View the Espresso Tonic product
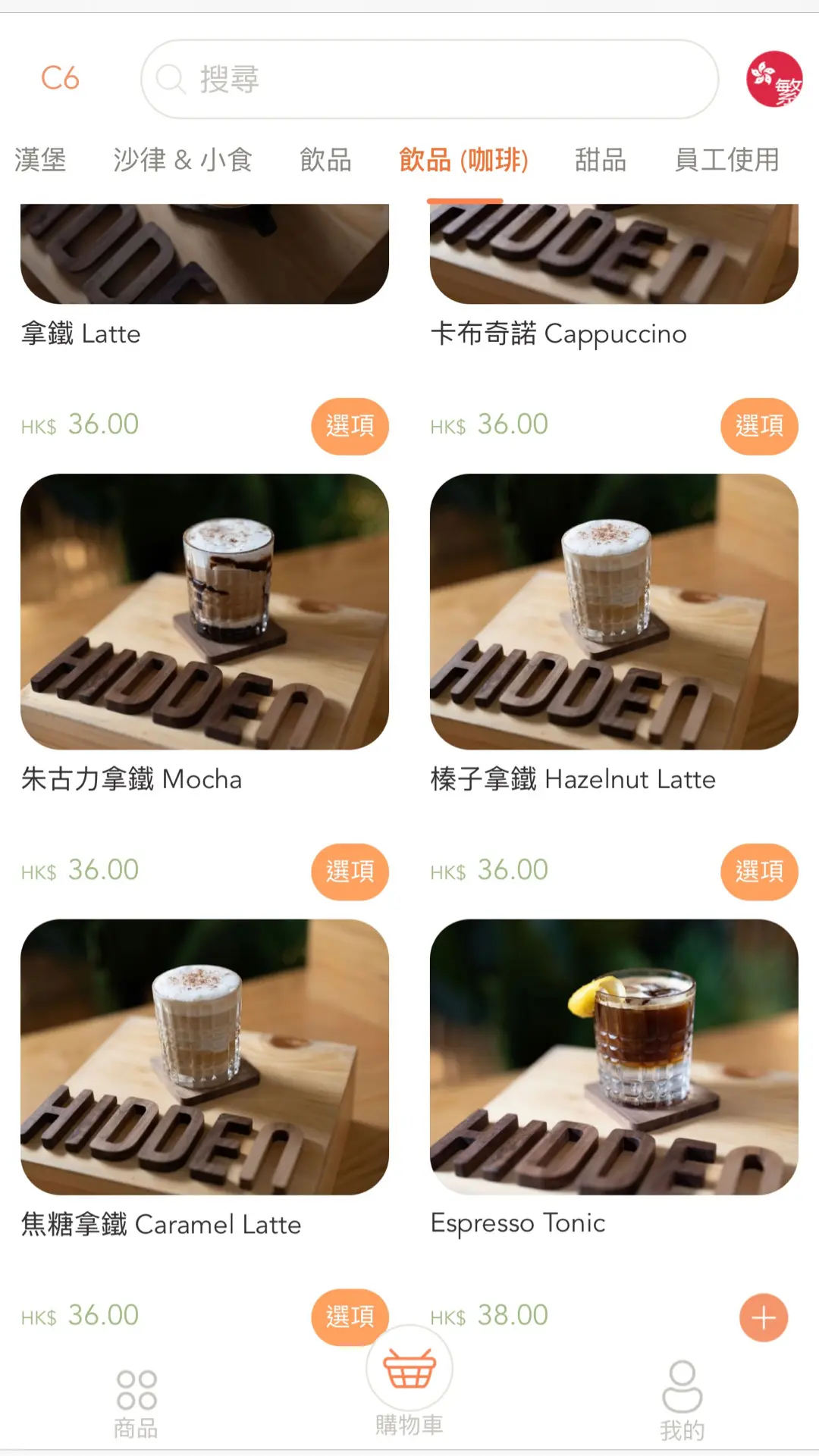 (614, 1057)
